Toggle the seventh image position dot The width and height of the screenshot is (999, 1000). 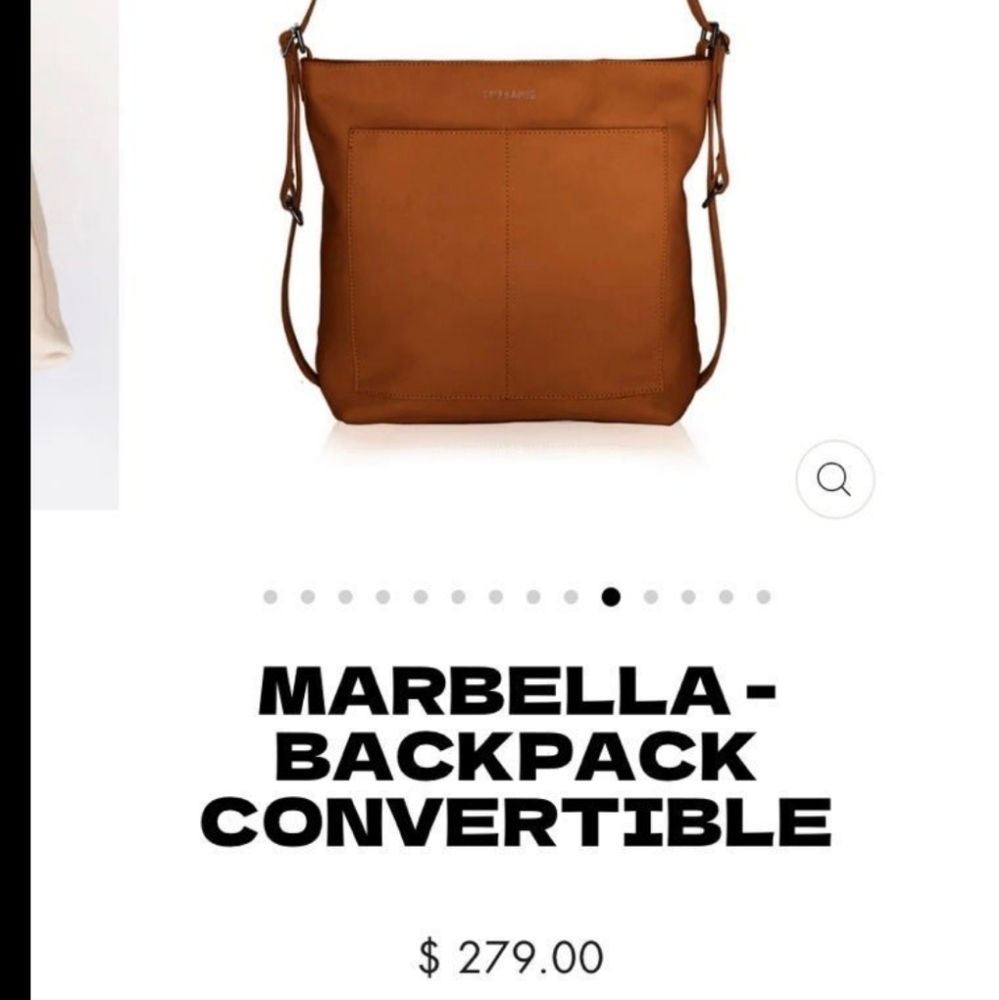click(496, 597)
